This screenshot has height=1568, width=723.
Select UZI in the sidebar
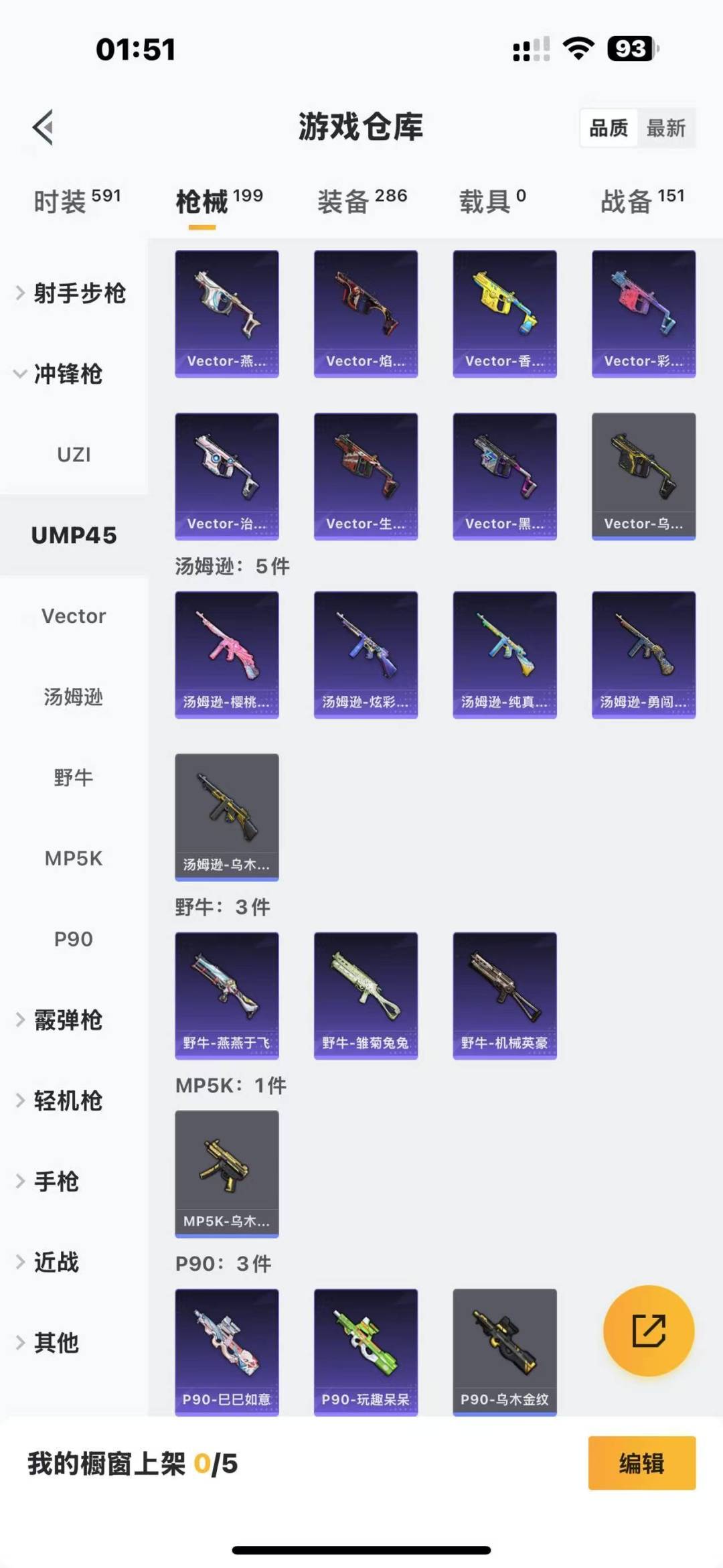pyautogui.click(x=74, y=455)
